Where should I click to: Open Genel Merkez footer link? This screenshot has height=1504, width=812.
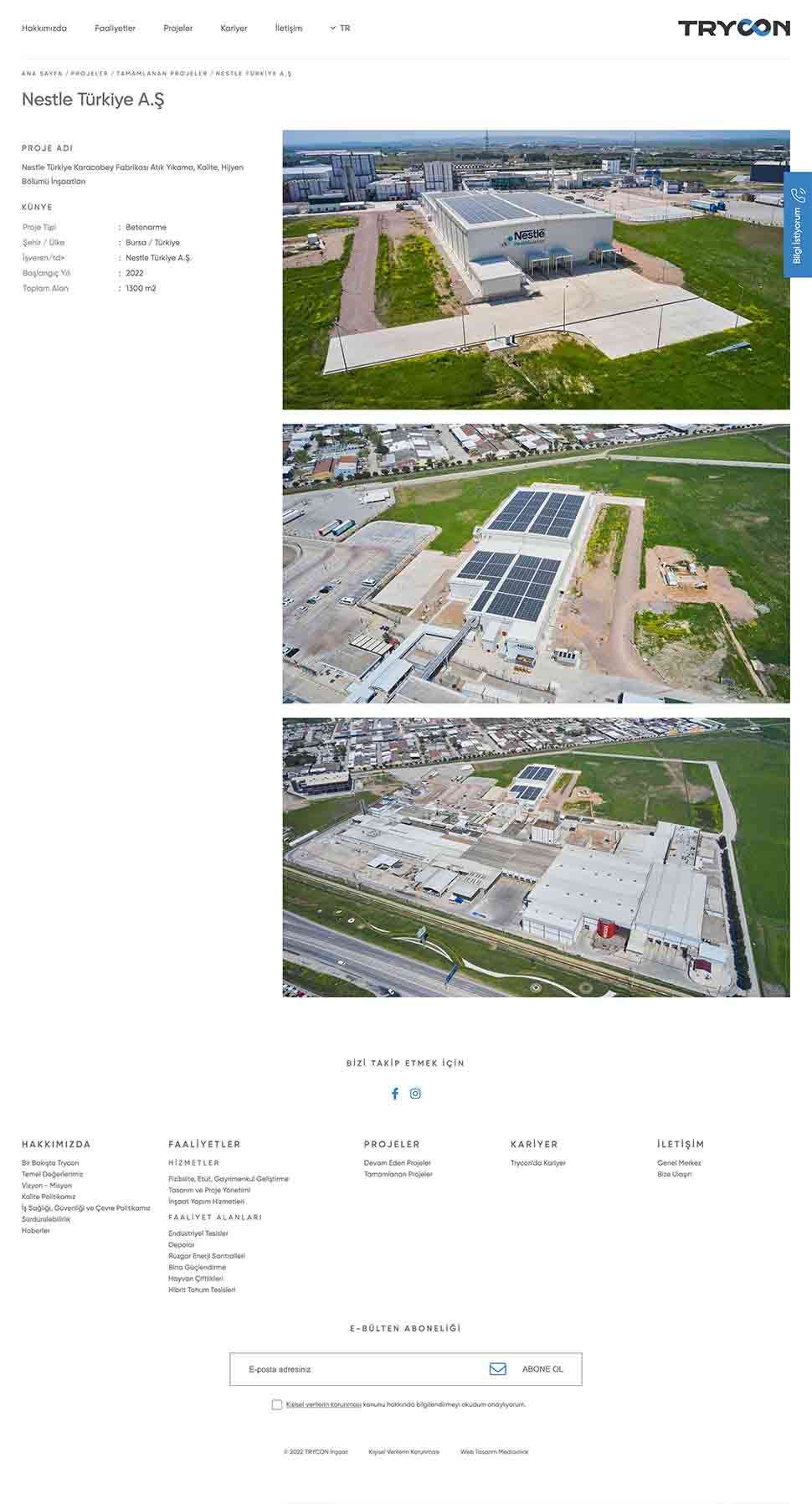click(x=679, y=1163)
